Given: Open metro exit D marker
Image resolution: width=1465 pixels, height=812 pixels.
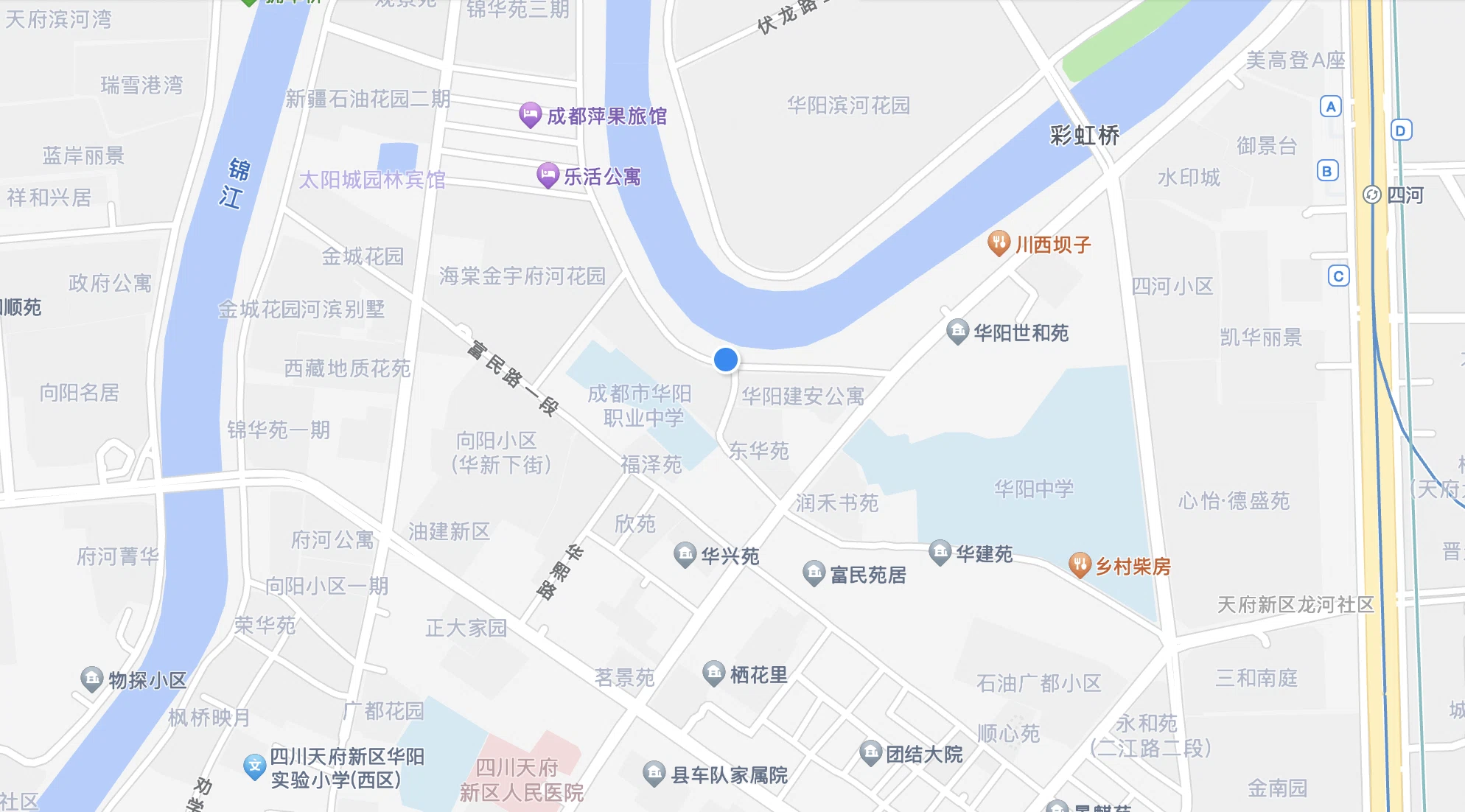Looking at the screenshot, I should point(1400,130).
